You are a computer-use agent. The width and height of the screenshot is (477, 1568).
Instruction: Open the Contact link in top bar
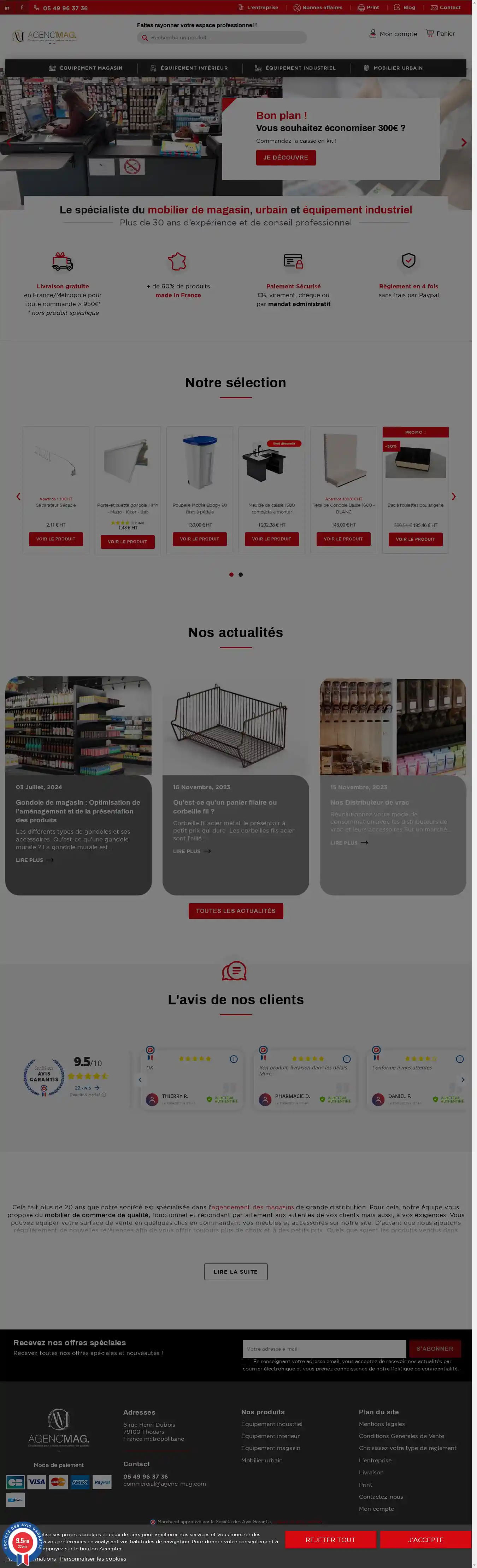[x=445, y=8]
